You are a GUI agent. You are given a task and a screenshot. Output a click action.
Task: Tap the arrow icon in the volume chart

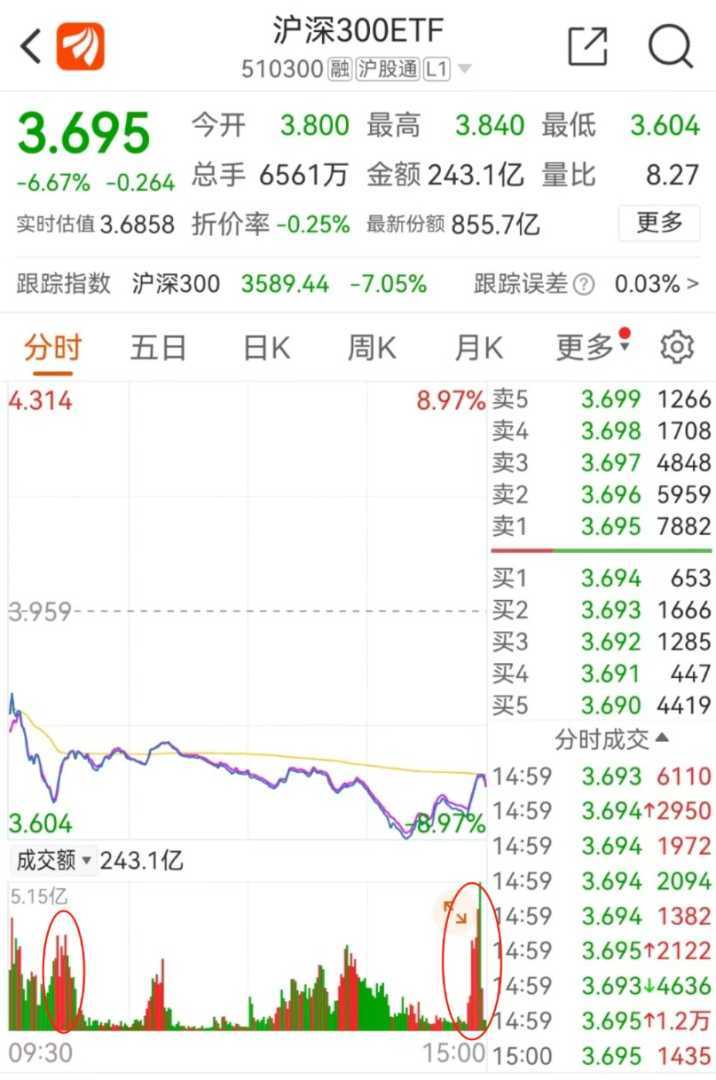pyautogui.click(x=456, y=912)
